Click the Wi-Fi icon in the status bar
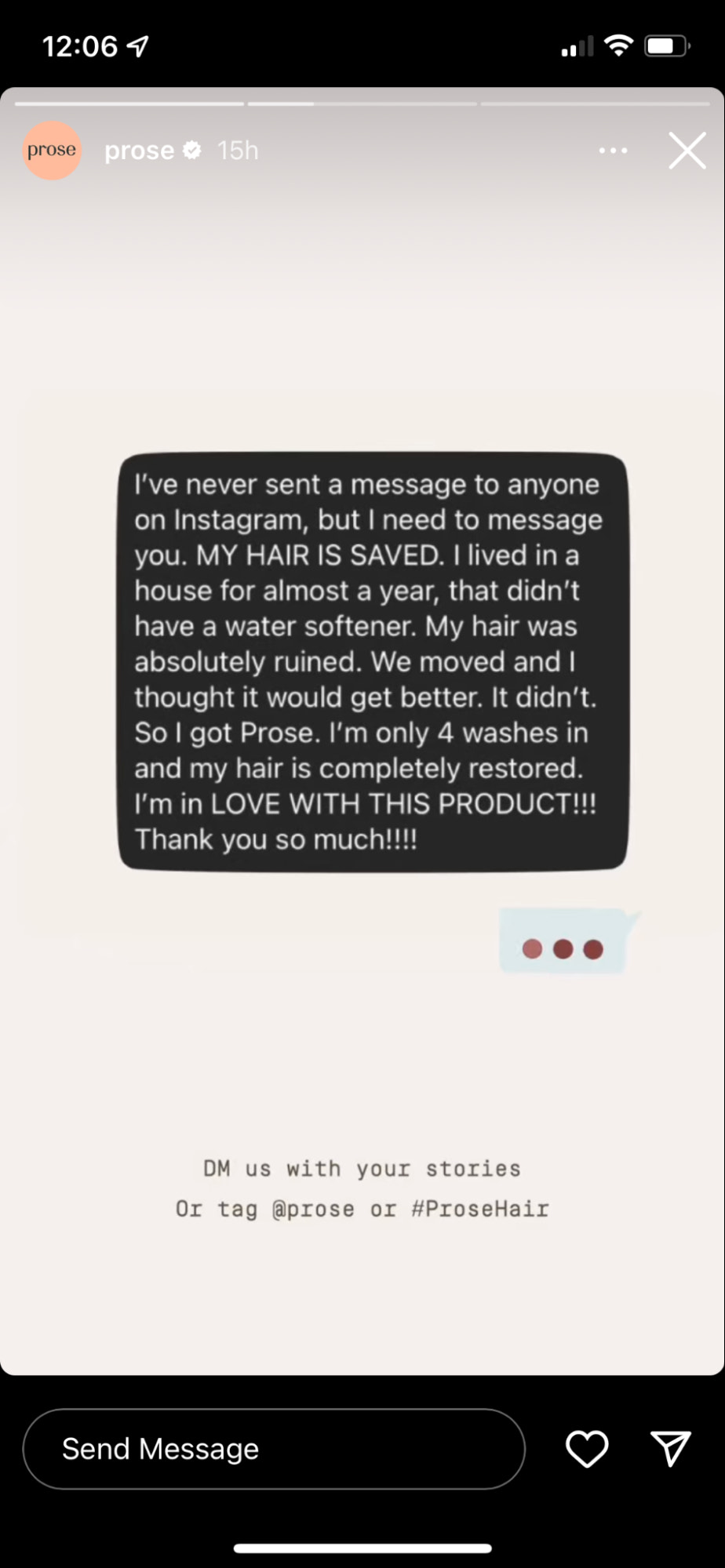Viewport: 725px width, 1568px height. click(619, 45)
